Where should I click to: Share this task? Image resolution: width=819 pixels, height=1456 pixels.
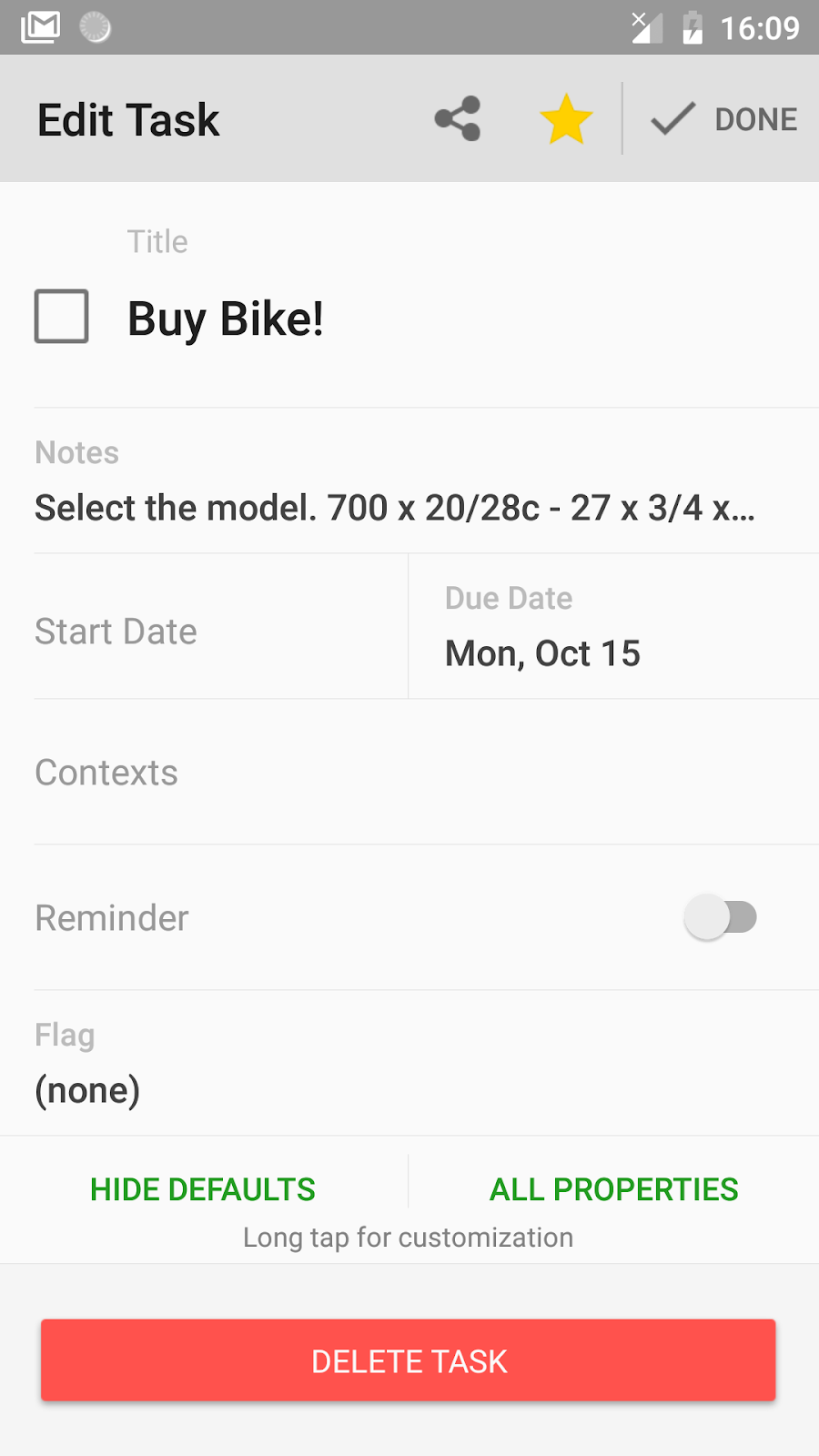[x=458, y=119]
